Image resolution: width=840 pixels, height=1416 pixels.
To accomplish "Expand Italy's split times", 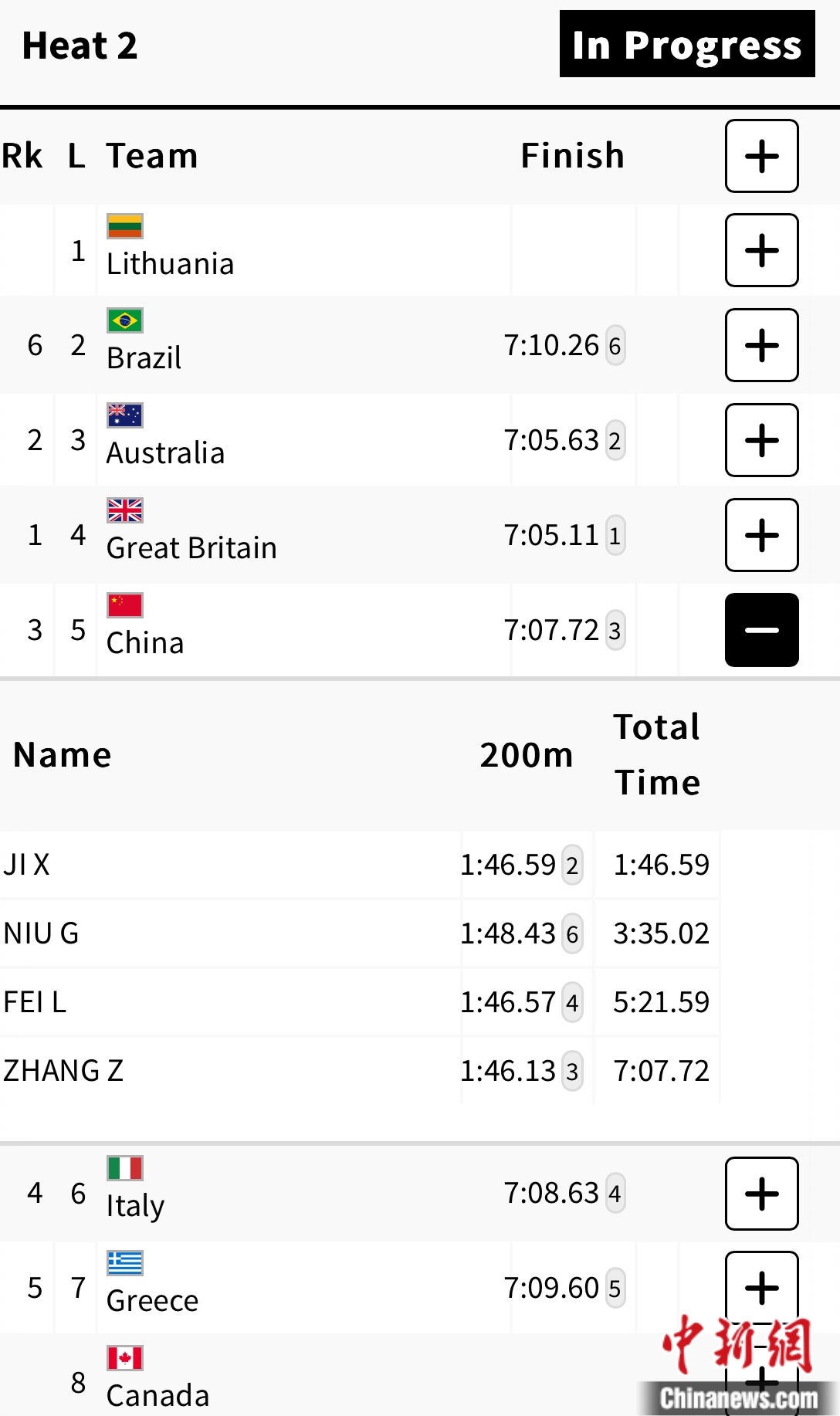I will 761,1194.
